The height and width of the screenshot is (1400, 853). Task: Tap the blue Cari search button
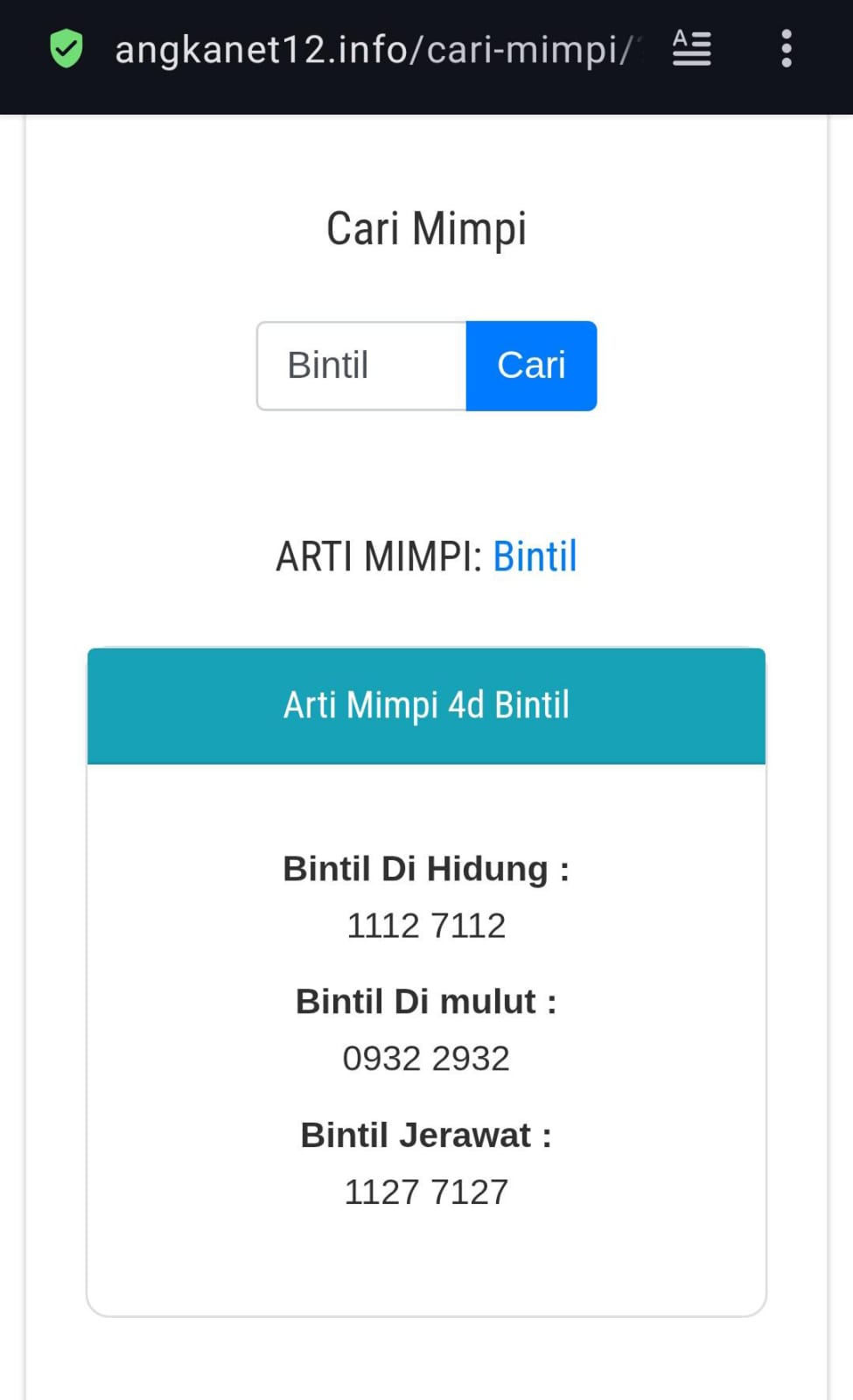pyautogui.click(x=531, y=366)
